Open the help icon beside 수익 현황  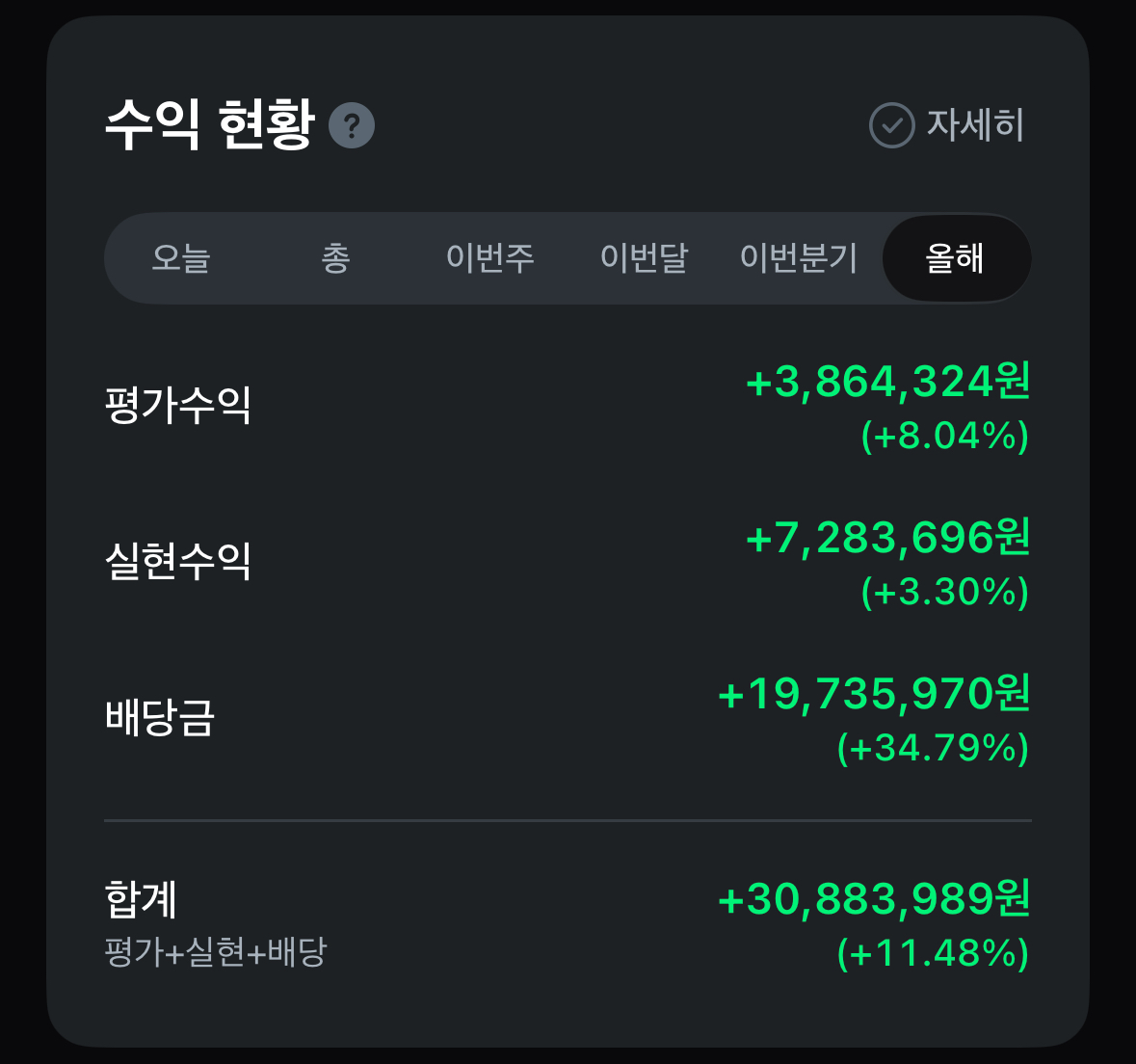pos(352,125)
